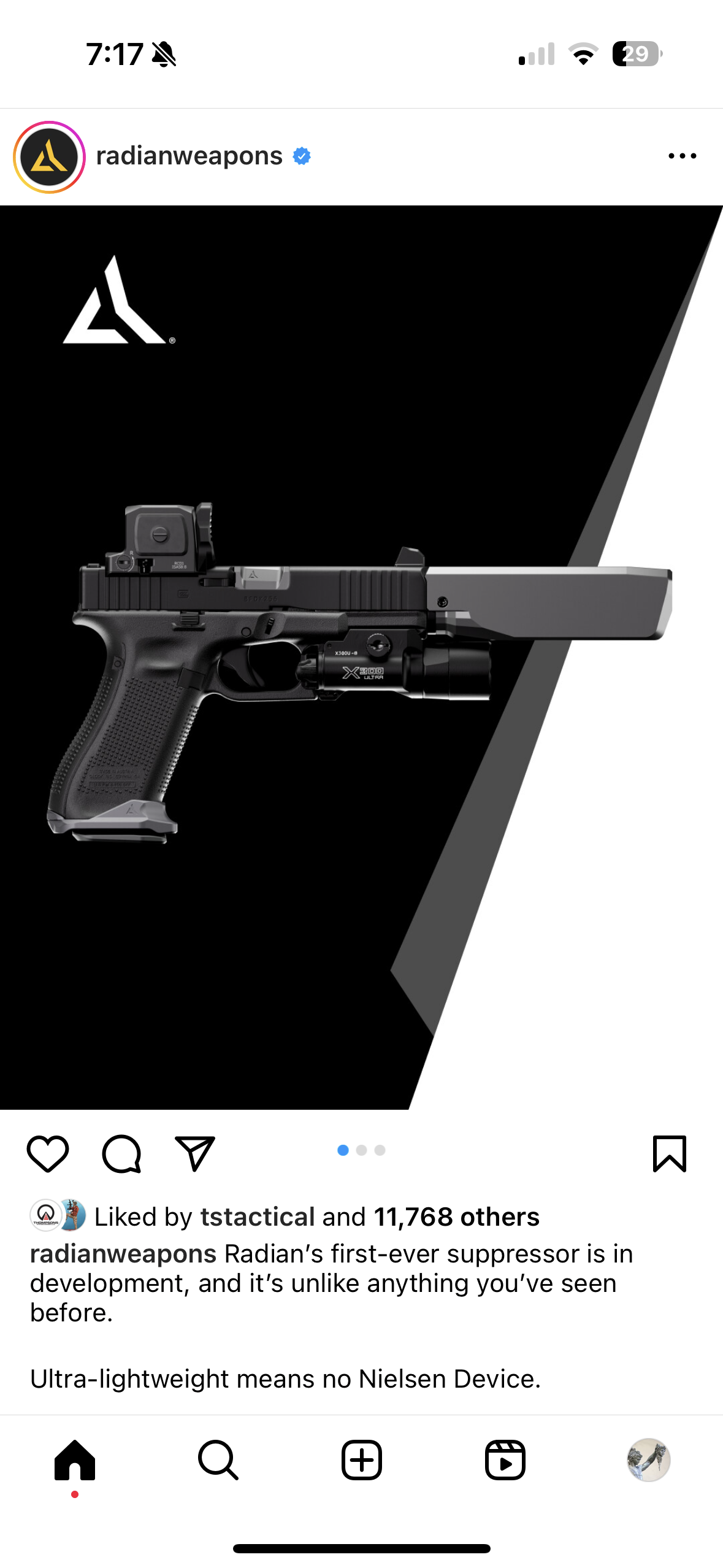Viewport: 723px width, 1568px height.
Task: Switch to the Reels tab
Action: (x=505, y=1460)
